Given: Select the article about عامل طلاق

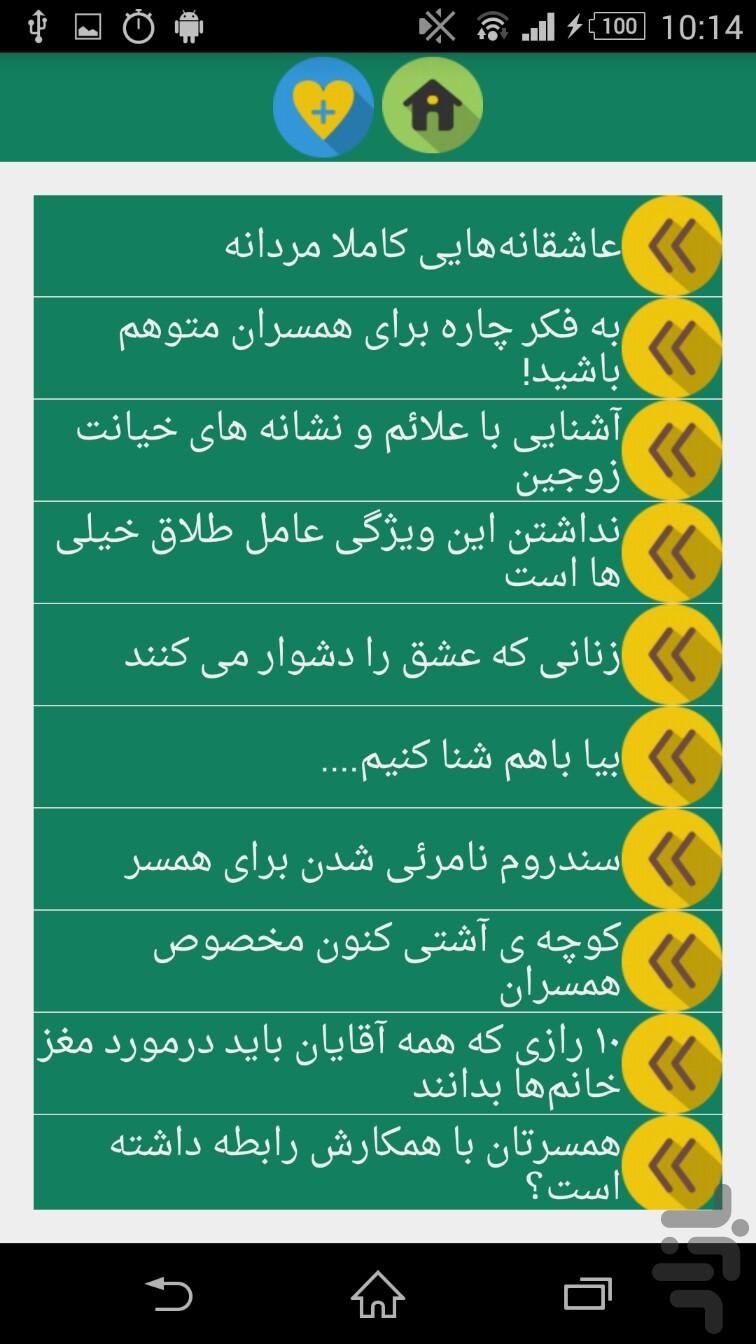Looking at the screenshot, I should click(x=378, y=552).
